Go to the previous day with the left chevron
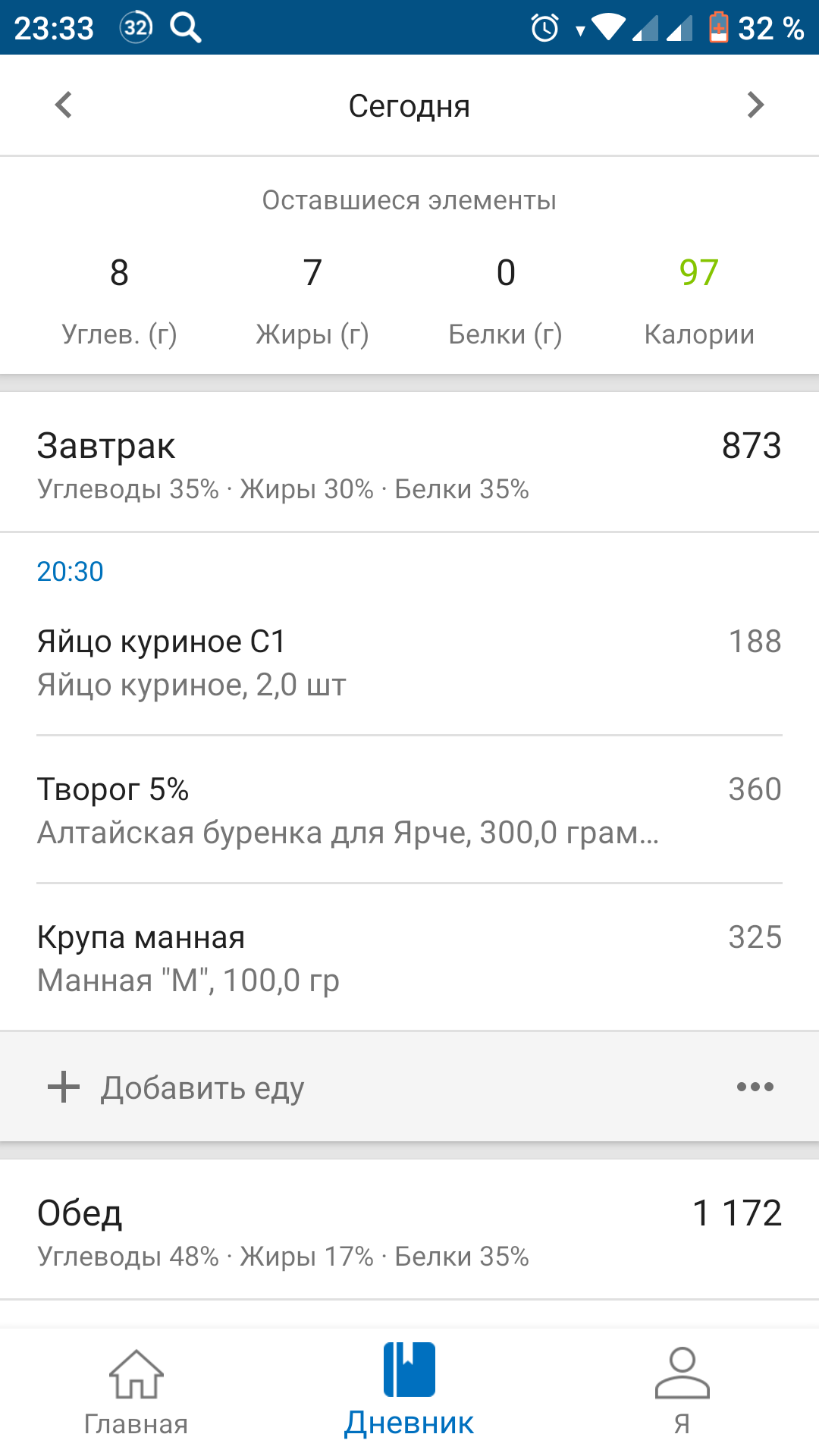Image resolution: width=819 pixels, height=1456 pixels. click(x=64, y=105)
